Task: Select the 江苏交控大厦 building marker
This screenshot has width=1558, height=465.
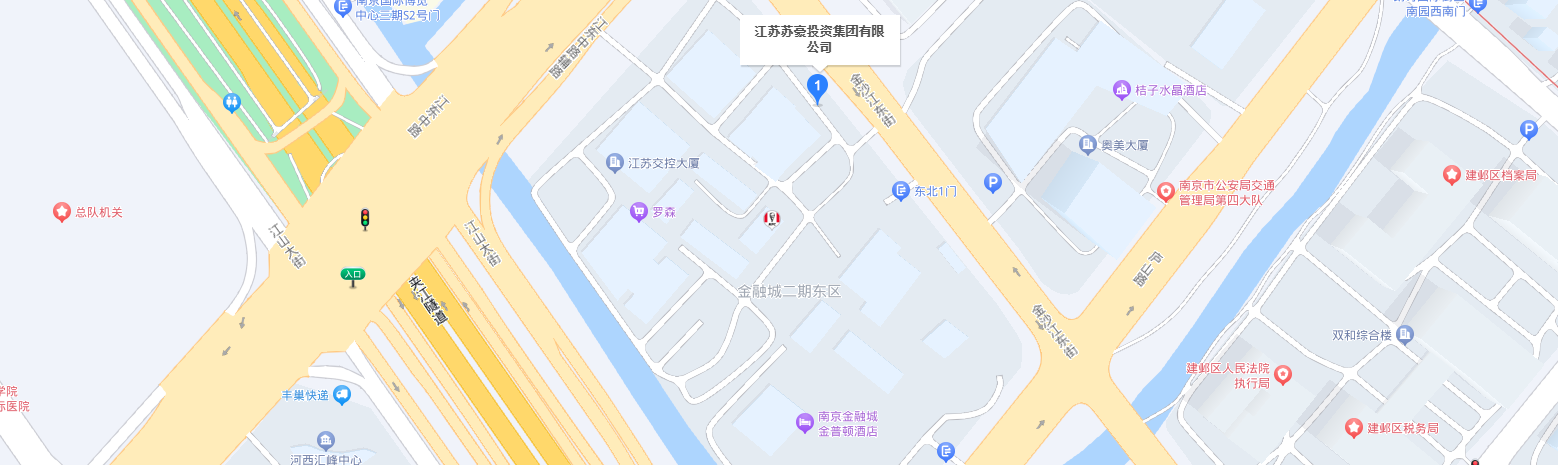Action: (x=615, y=162)
